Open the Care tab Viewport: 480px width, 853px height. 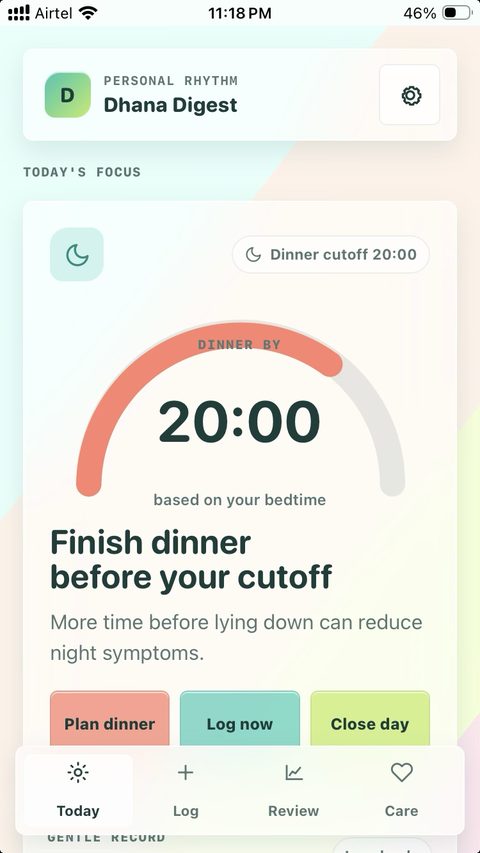click(x=401, y=790)
